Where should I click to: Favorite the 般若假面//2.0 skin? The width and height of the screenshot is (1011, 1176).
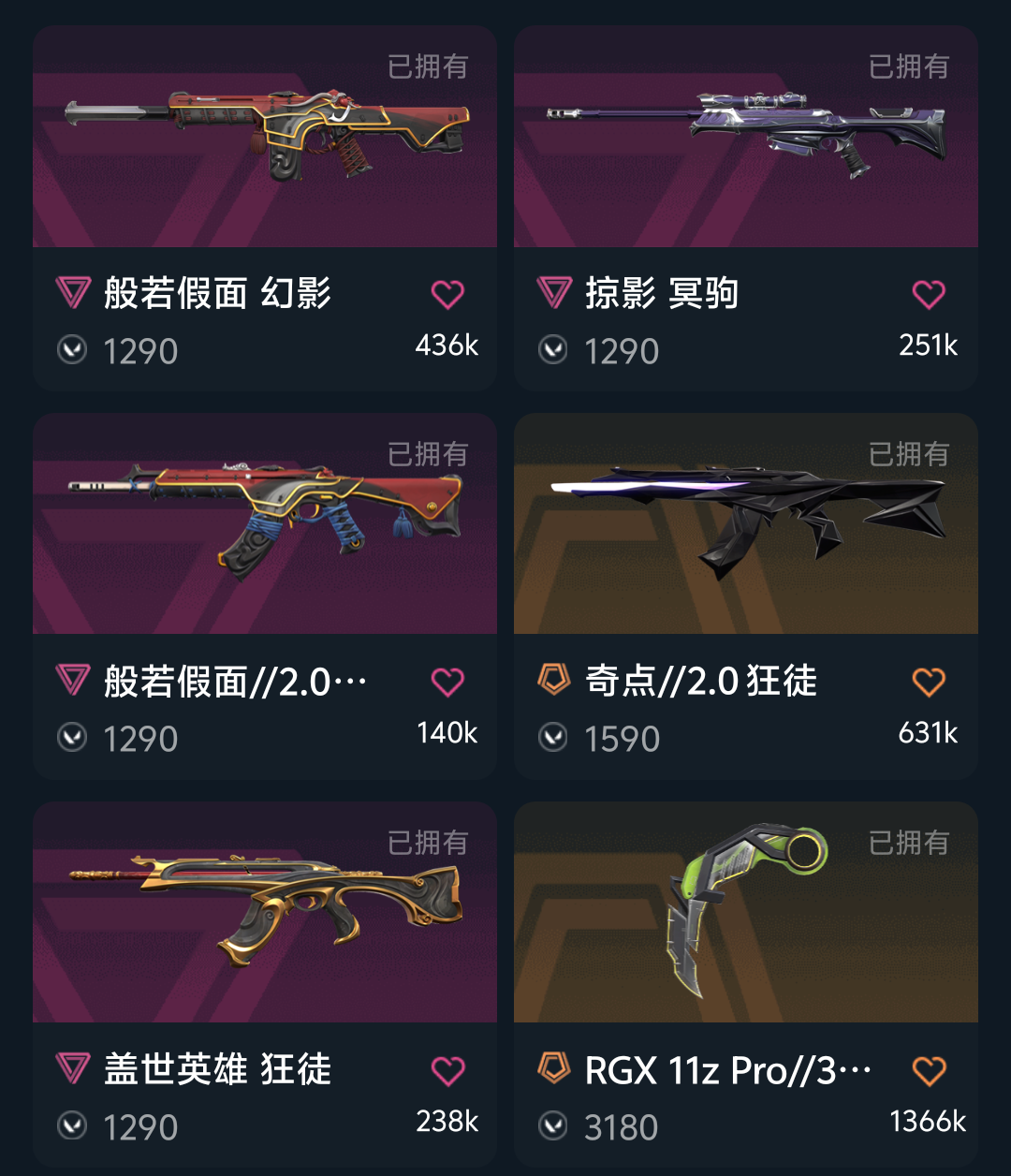coord(447,683)
